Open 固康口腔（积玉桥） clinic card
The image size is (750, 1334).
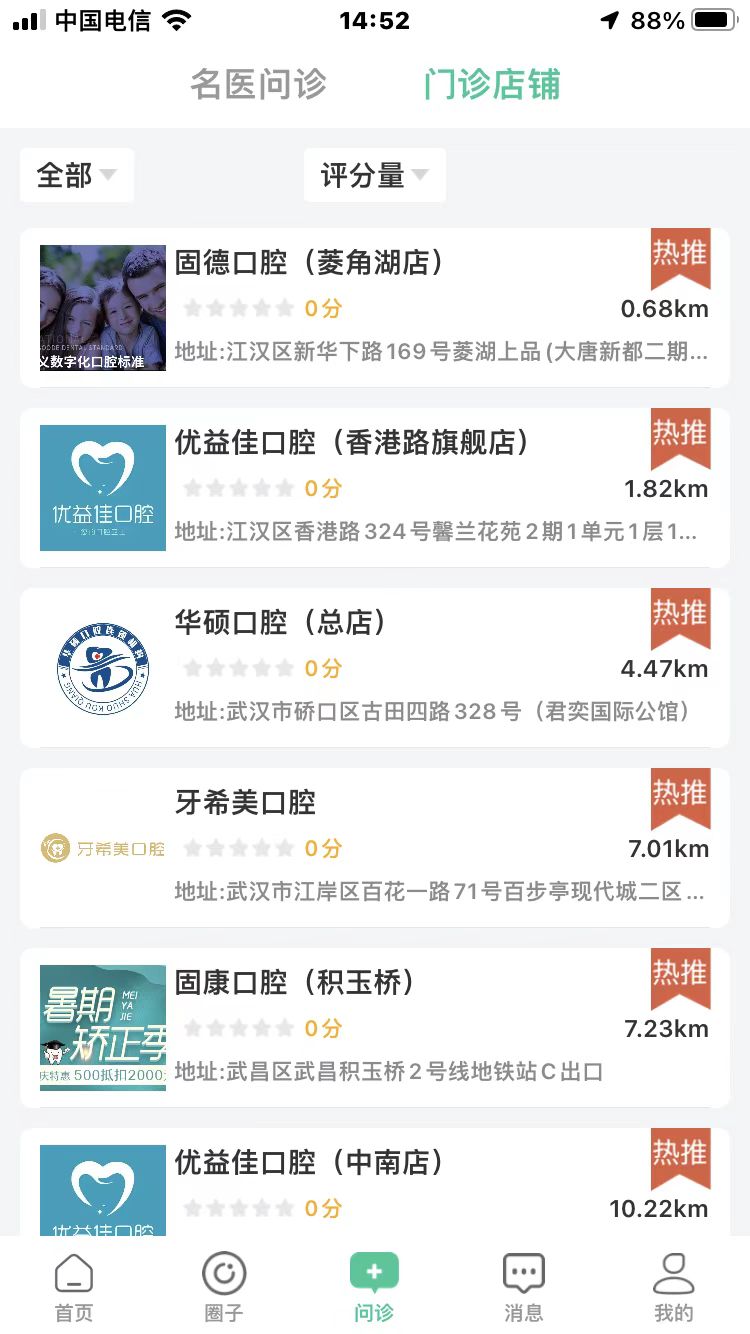(x=374, y=1027)
